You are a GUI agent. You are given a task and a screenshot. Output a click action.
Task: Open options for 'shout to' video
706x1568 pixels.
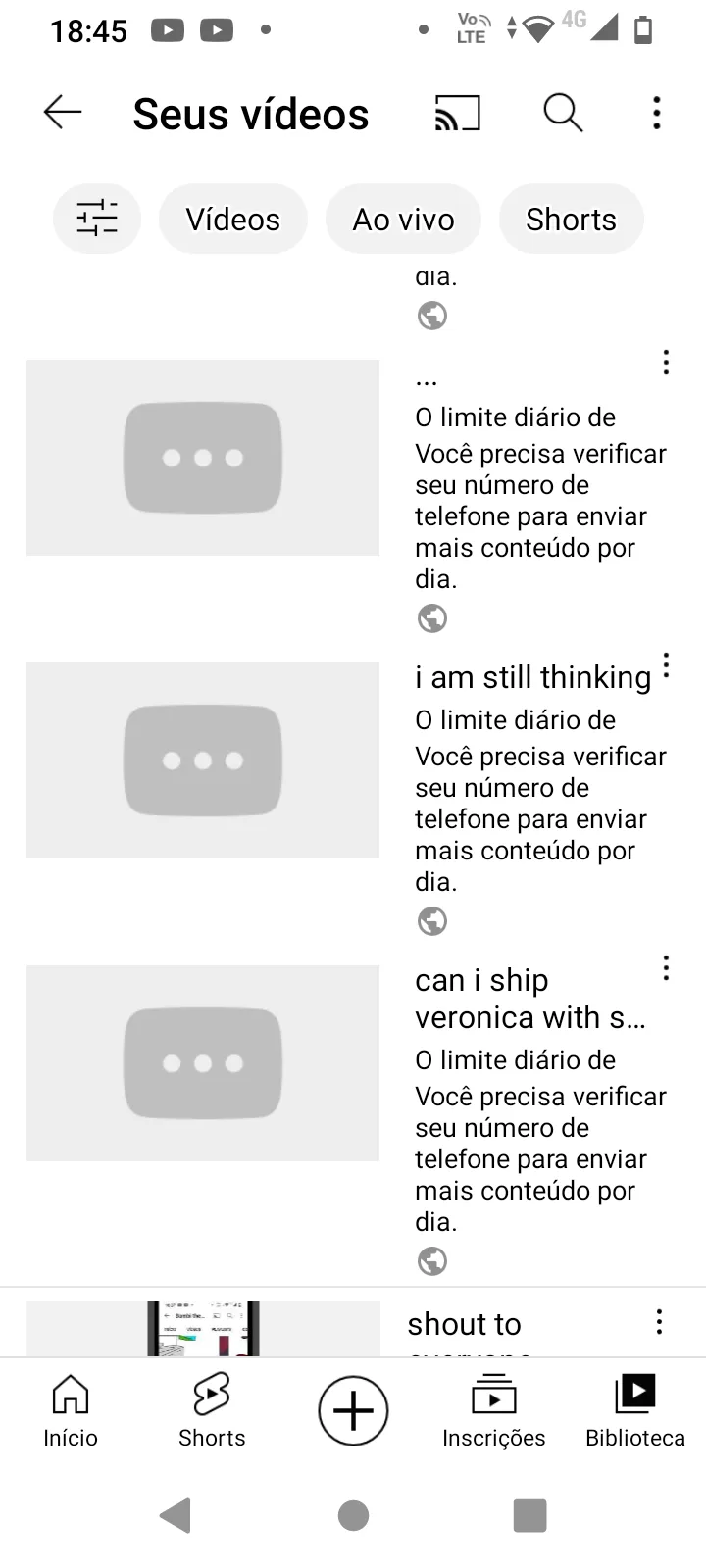659,1322
